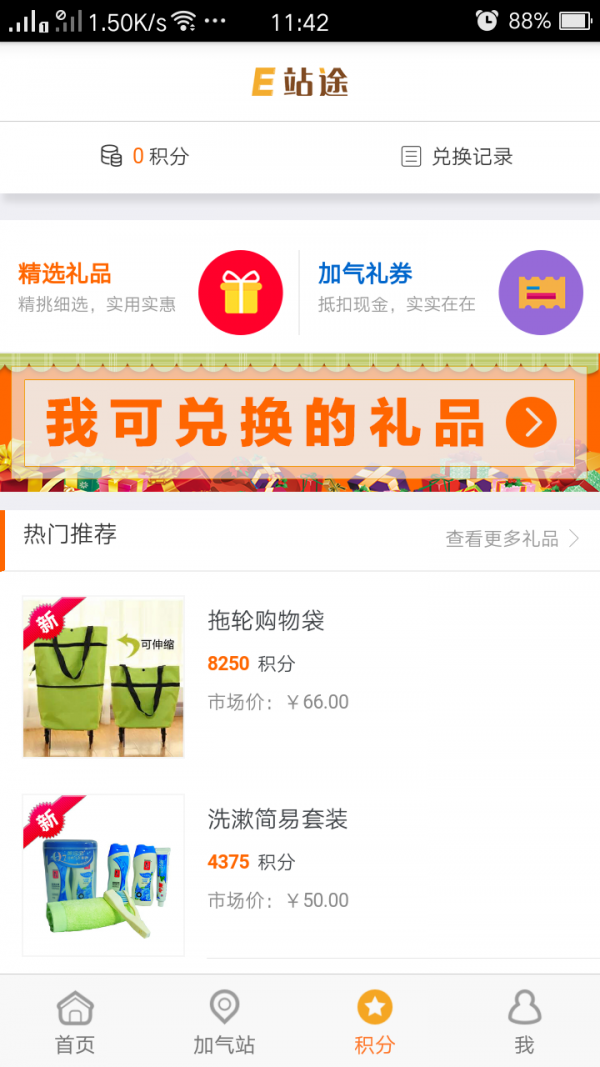Switch to the 首页 tab
The image size is (600, 1067).
[x=75, y=1022]
